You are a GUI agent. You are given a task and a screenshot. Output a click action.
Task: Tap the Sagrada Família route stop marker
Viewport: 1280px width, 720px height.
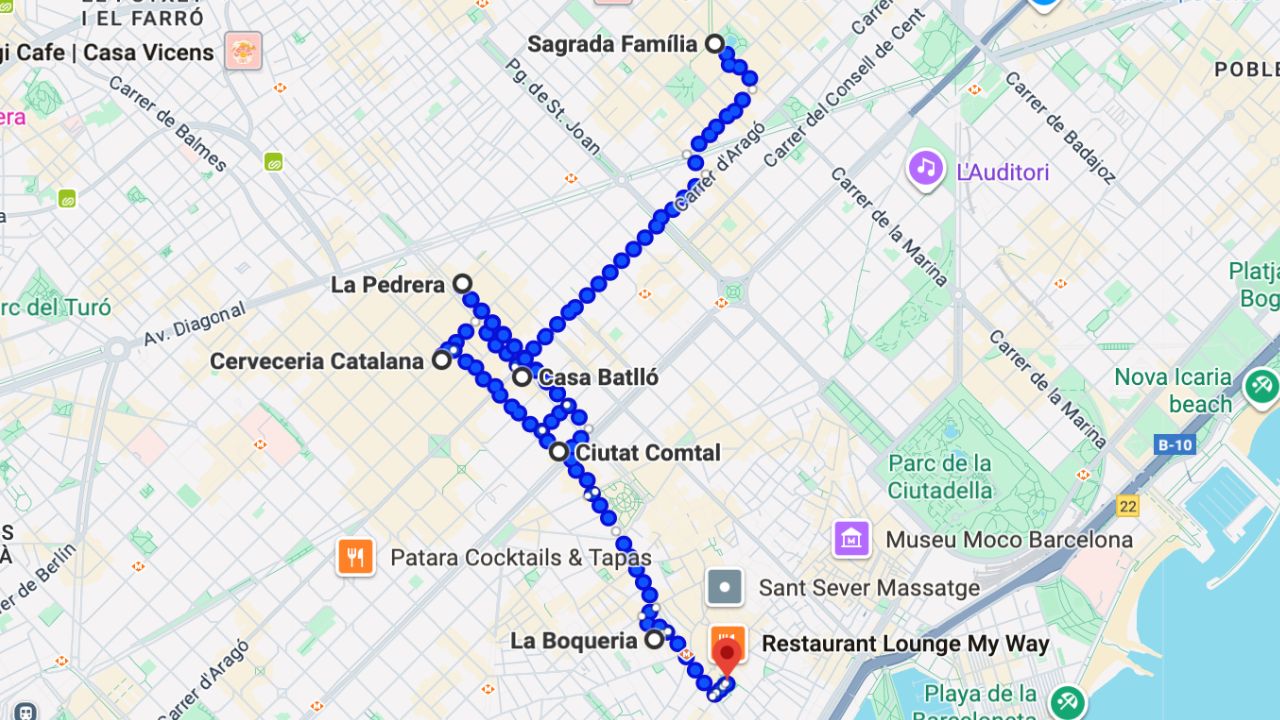[714, 44]
